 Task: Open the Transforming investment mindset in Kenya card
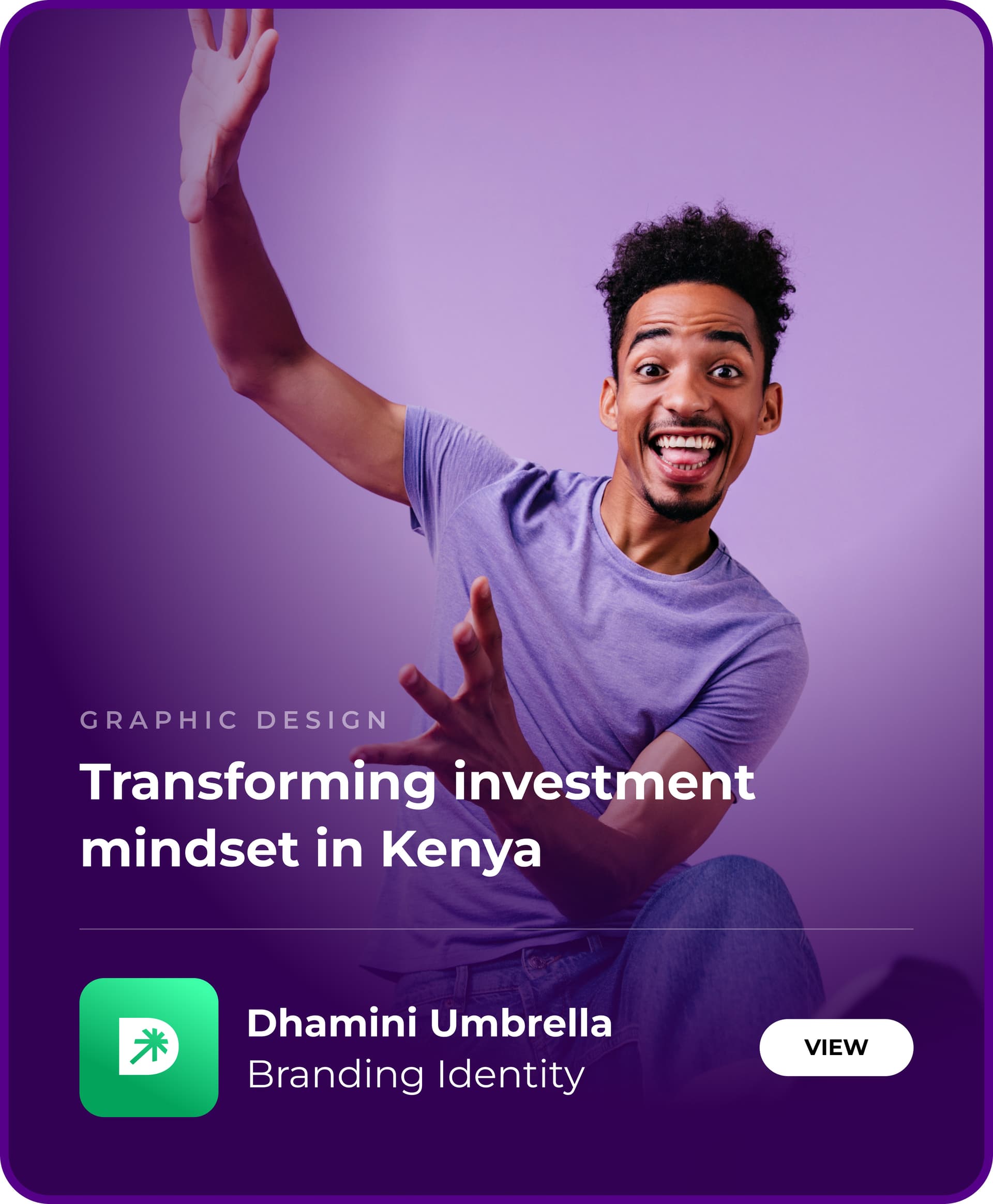pos(417,815)
